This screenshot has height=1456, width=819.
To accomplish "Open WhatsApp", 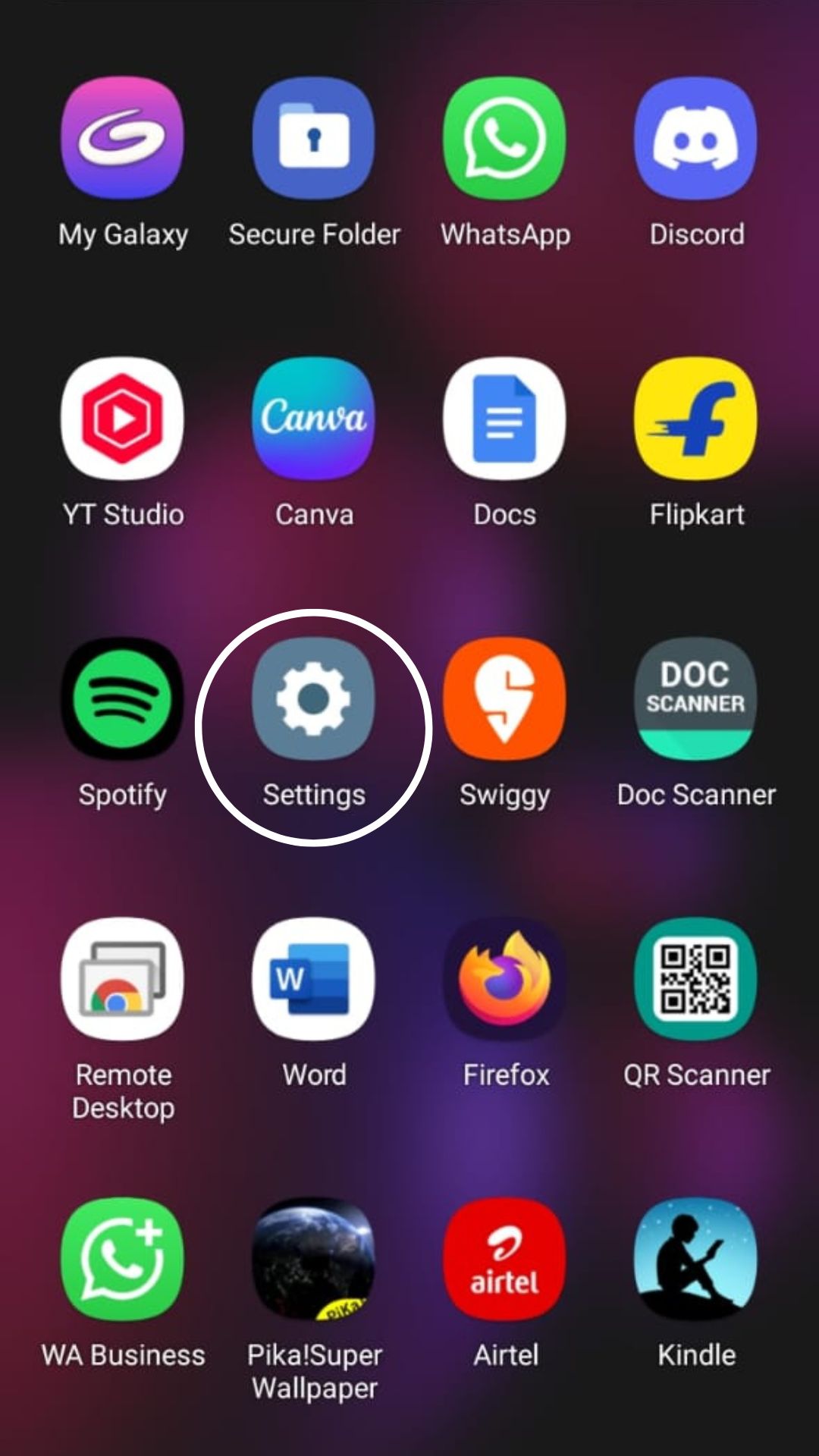I will pyautogui.click(x=505, y=138).
